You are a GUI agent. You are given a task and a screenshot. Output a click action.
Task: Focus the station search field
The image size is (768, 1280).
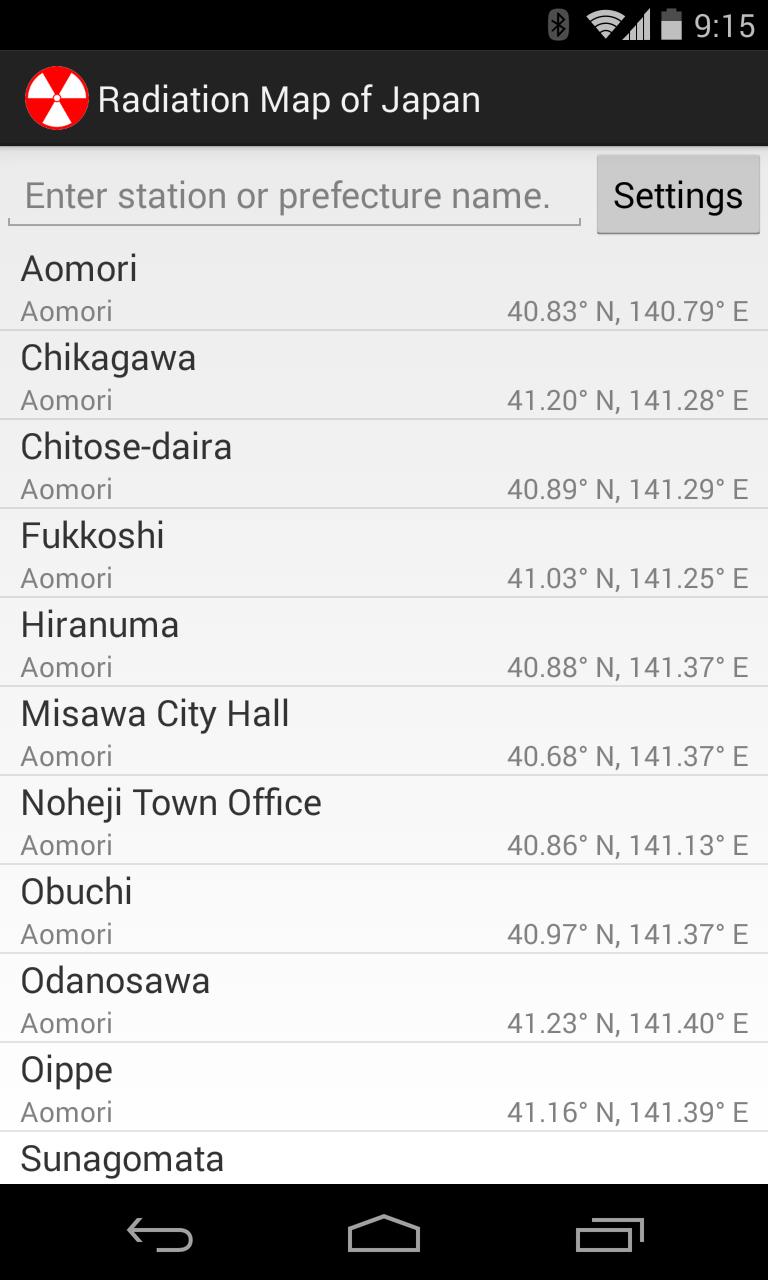(x=293, y=195)
